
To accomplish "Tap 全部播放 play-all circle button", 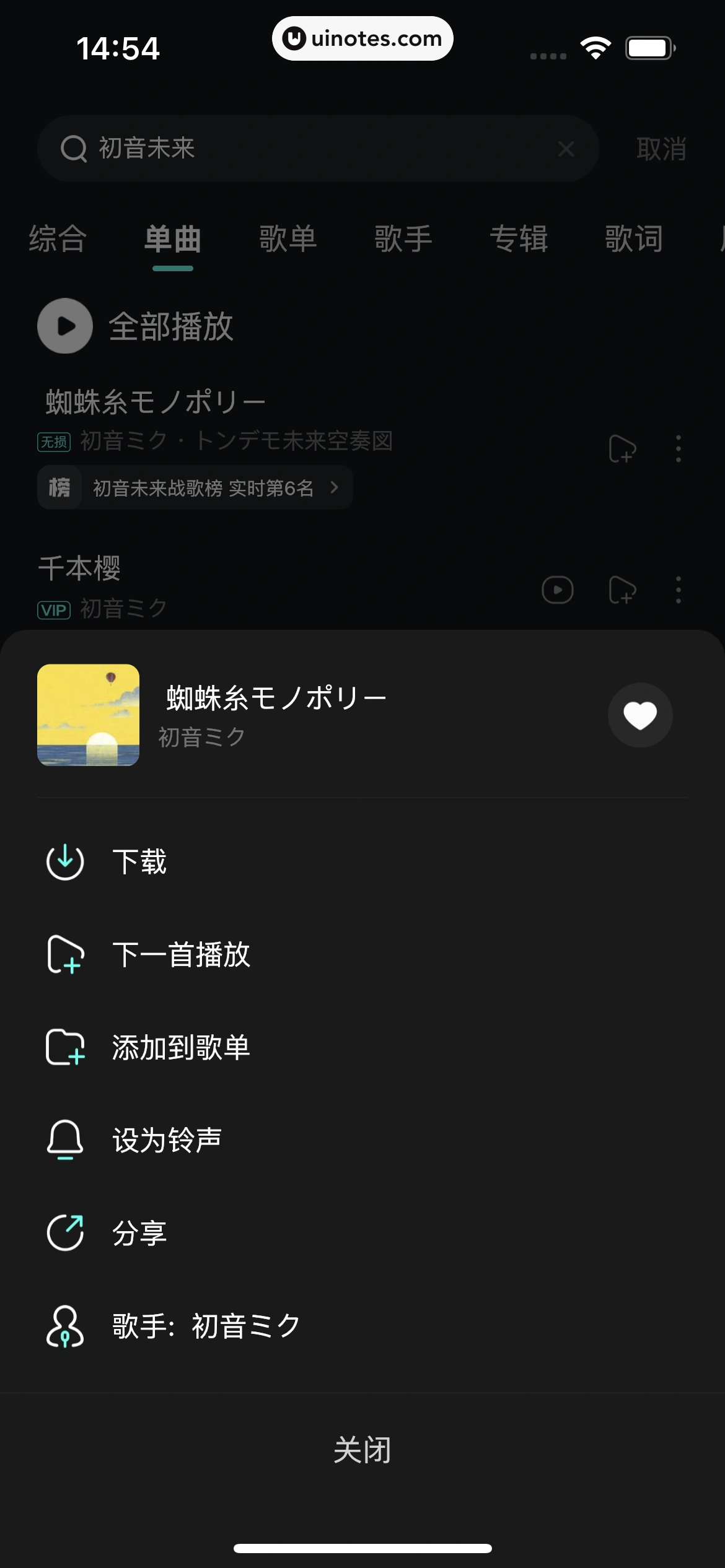I will point(64,325).
